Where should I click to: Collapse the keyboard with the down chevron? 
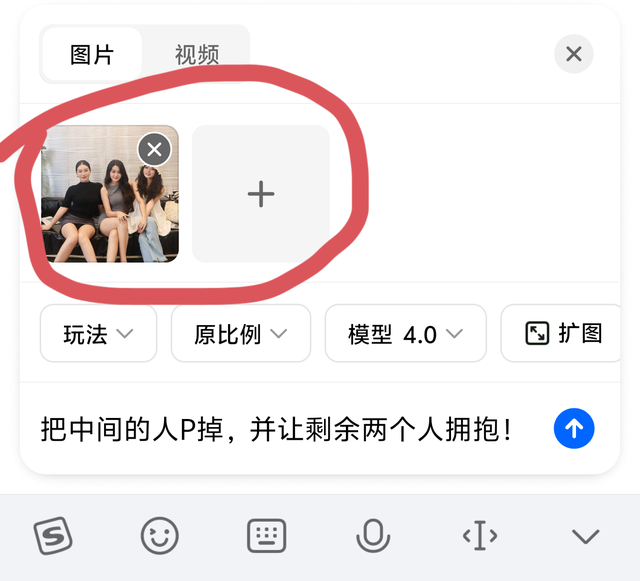(x=585, y=537)
